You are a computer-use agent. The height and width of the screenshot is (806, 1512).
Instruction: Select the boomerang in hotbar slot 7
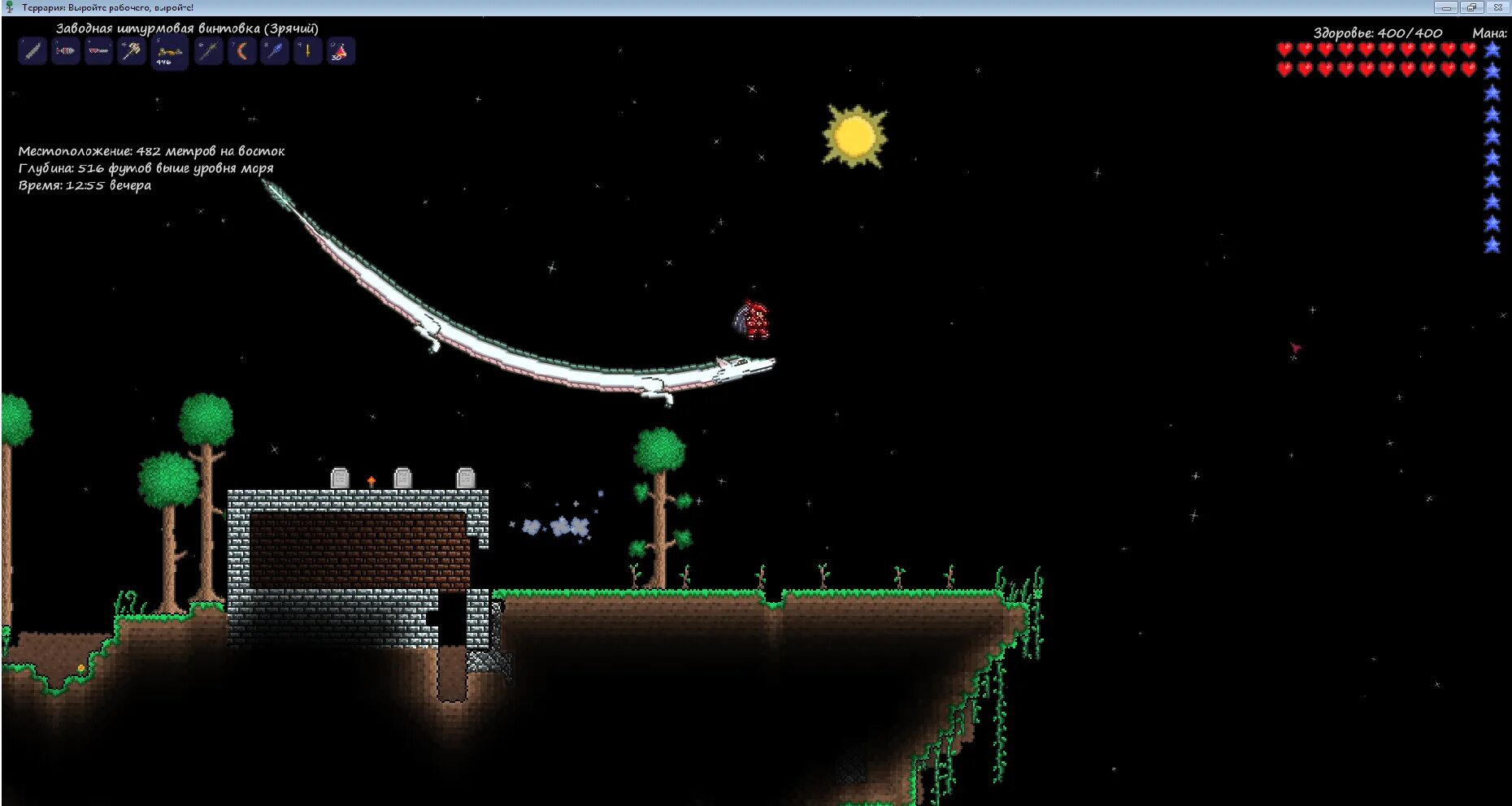point(242,51)
